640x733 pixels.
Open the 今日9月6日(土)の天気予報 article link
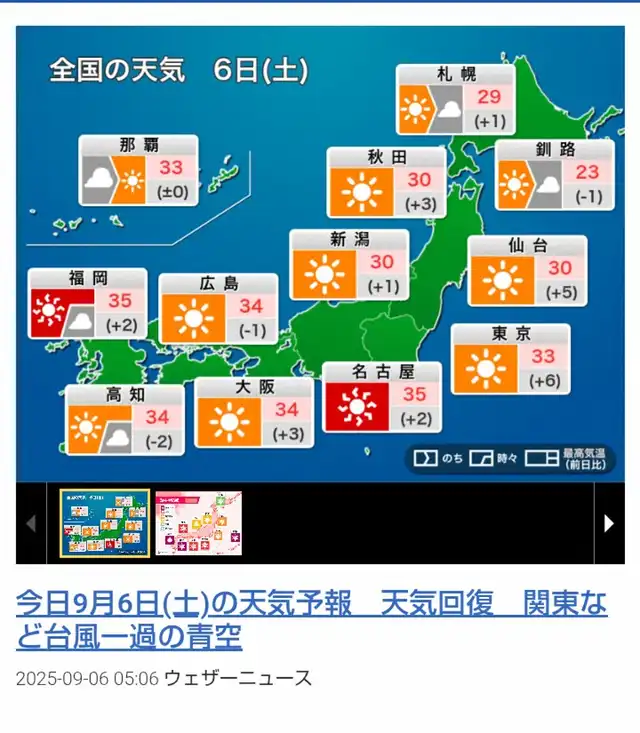point(311,619)
